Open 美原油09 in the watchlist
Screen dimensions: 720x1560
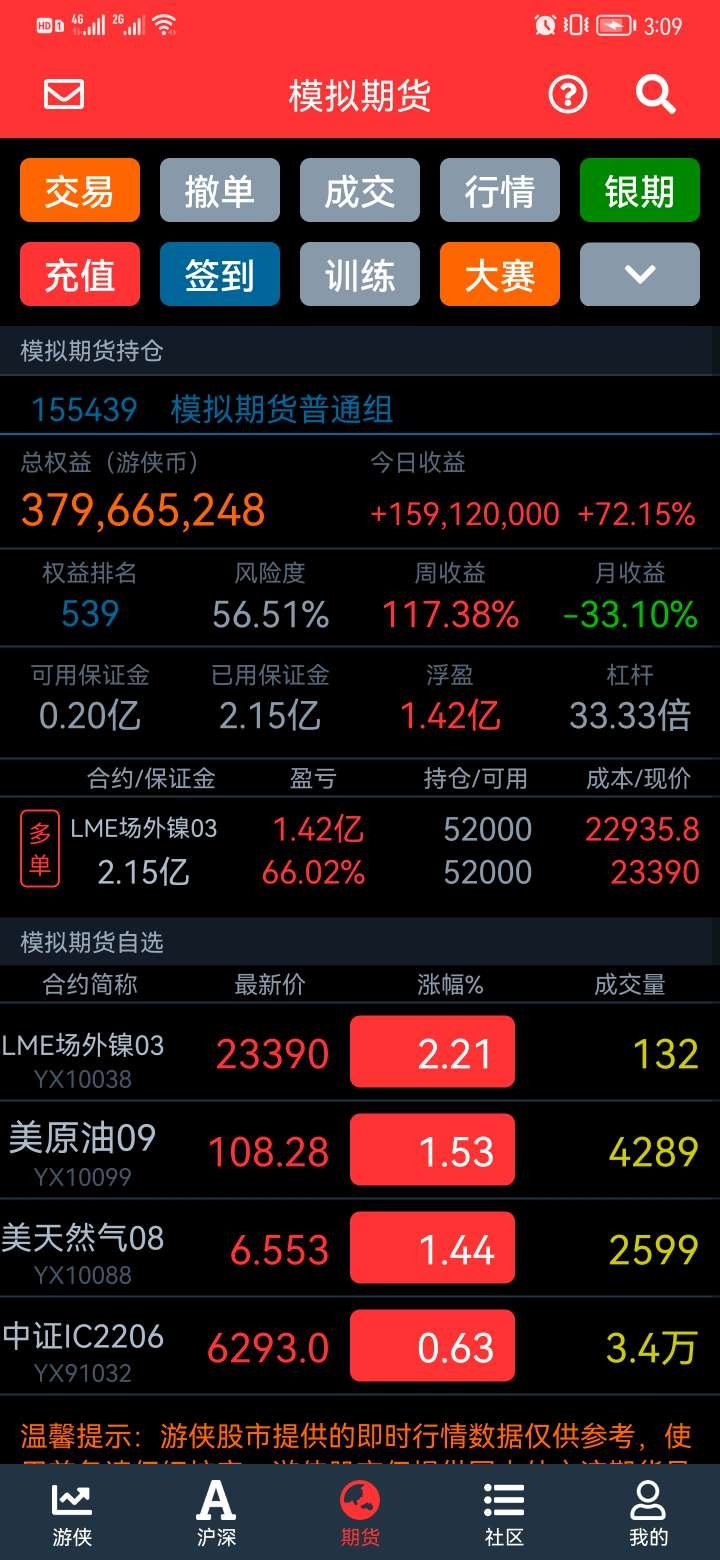[360, 1151]
